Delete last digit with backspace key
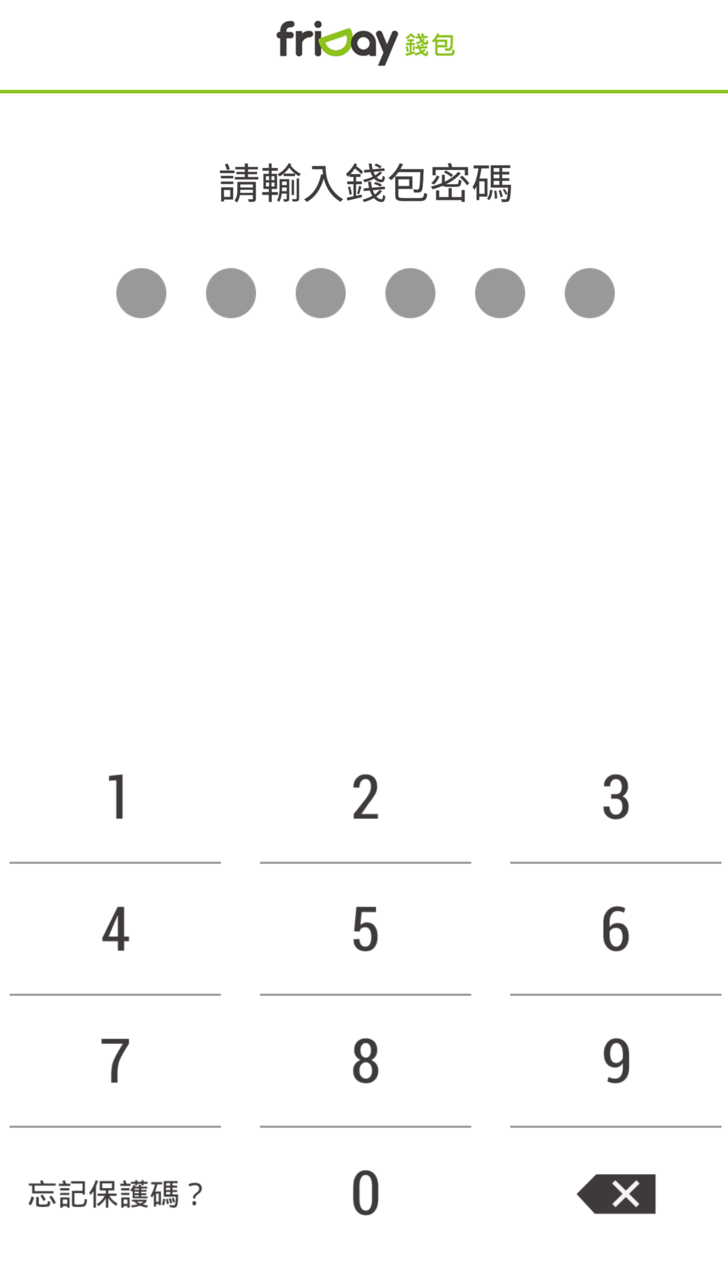728x1278 pixels. (x=616, y=1193)
